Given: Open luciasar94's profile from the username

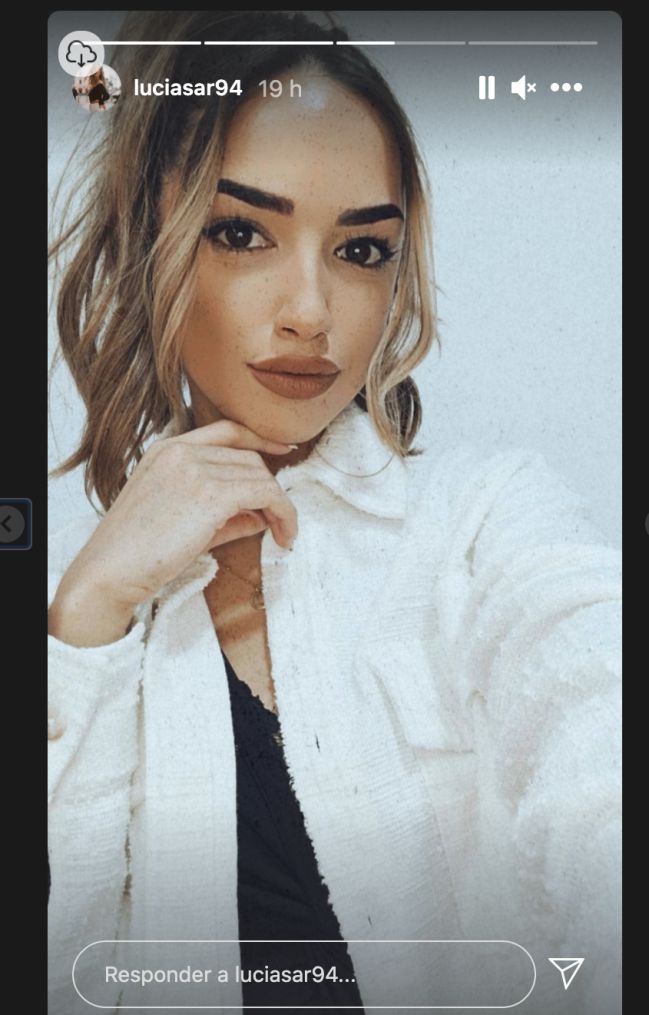Looking at the screenshot, I should [x=188, y=88].
